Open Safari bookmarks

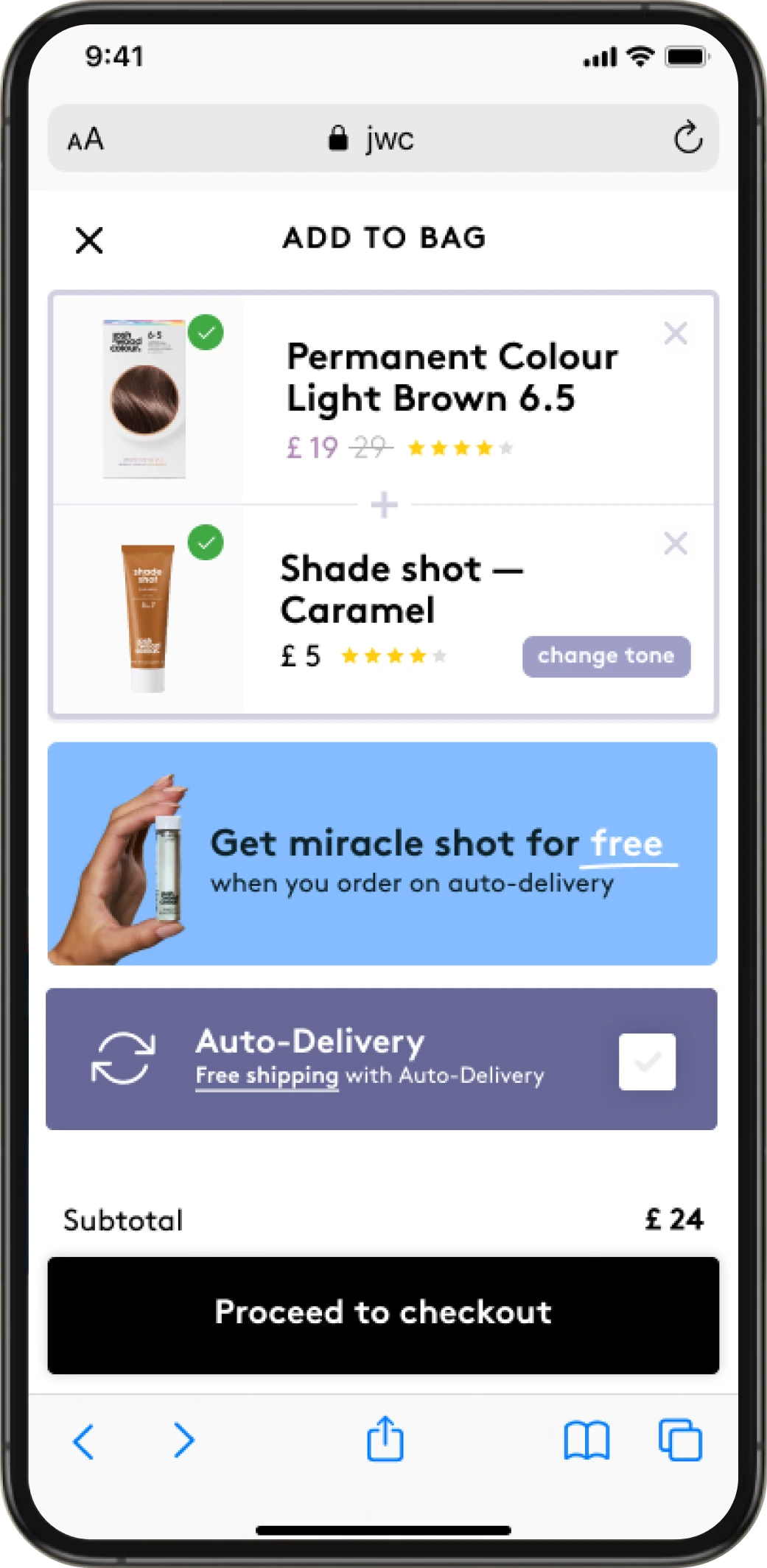[x=586, y=1440]
